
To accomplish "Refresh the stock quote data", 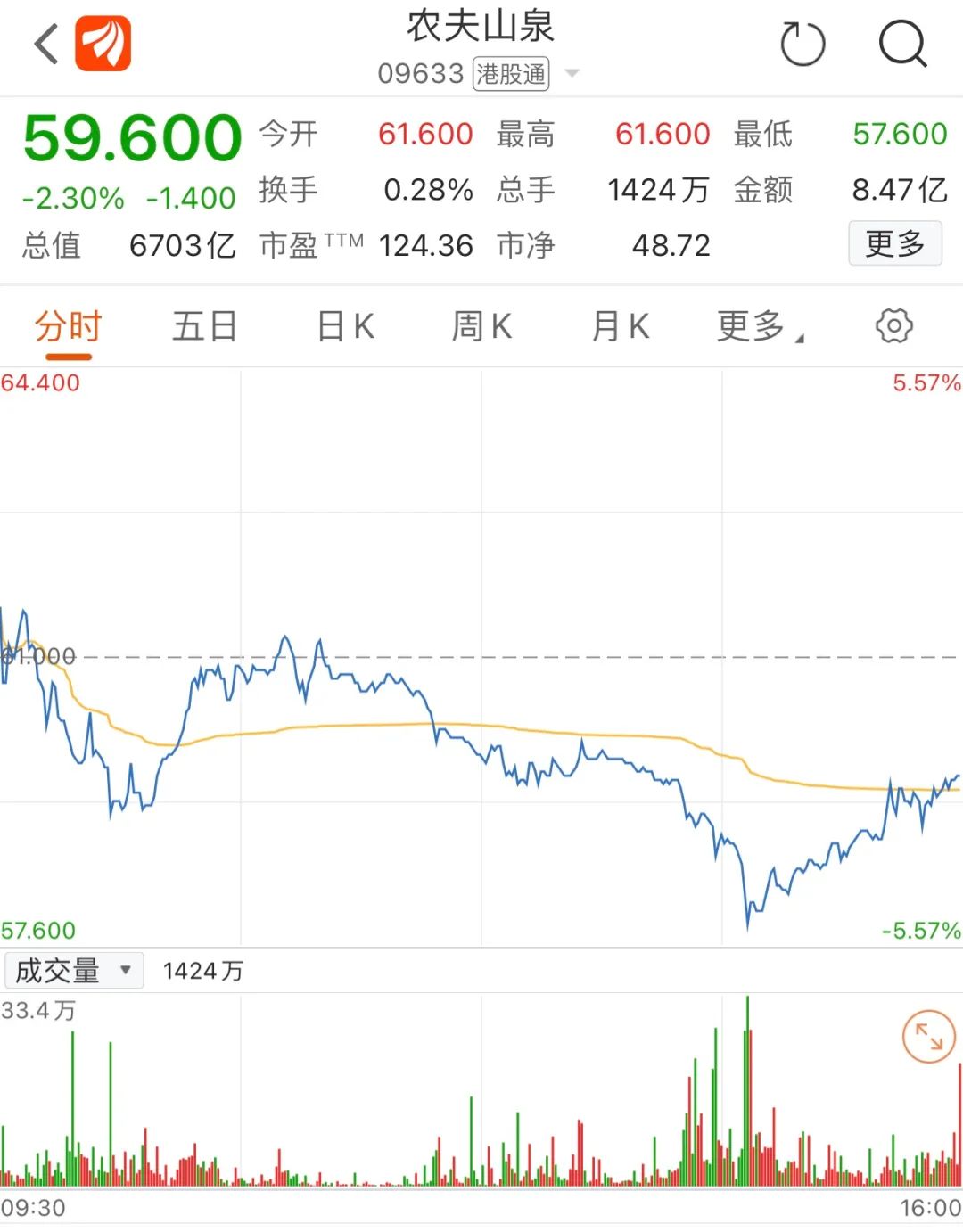I will 802,45.
